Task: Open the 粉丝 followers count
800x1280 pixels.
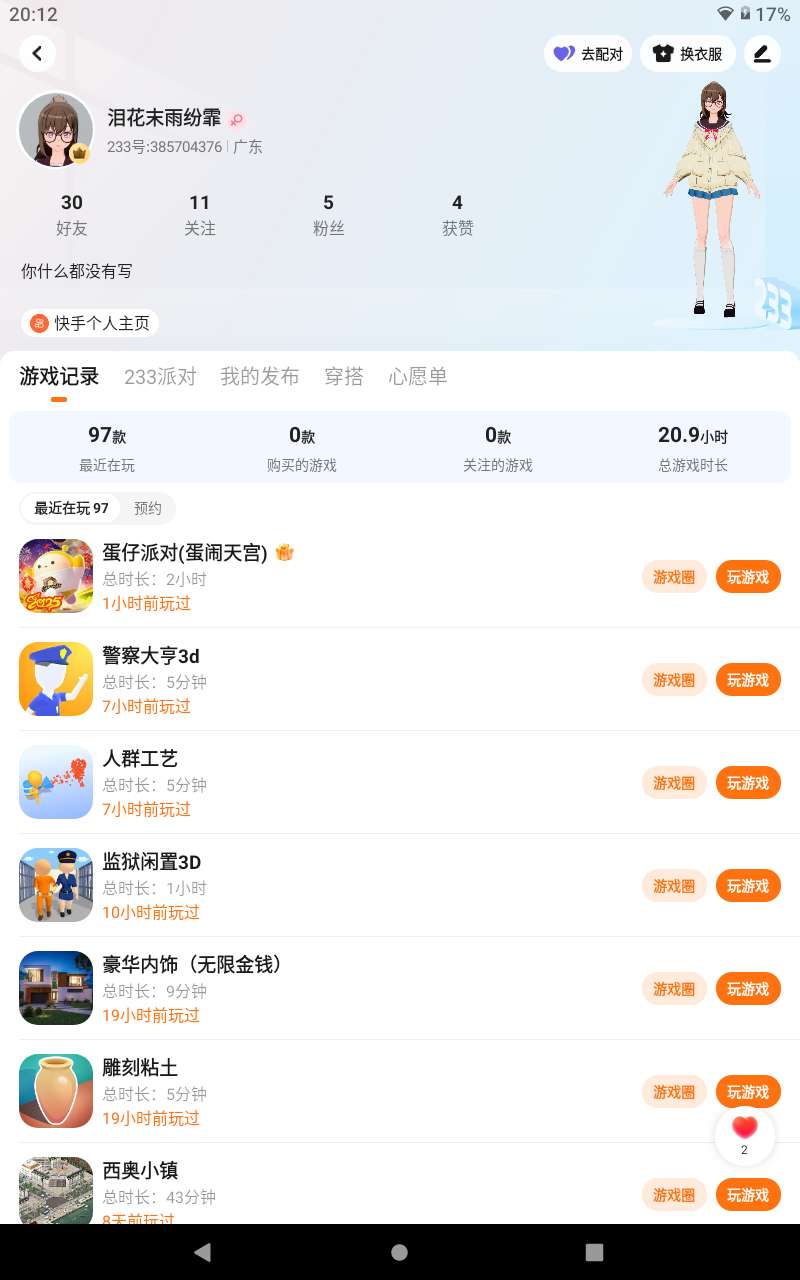Action: coord(328,214)
